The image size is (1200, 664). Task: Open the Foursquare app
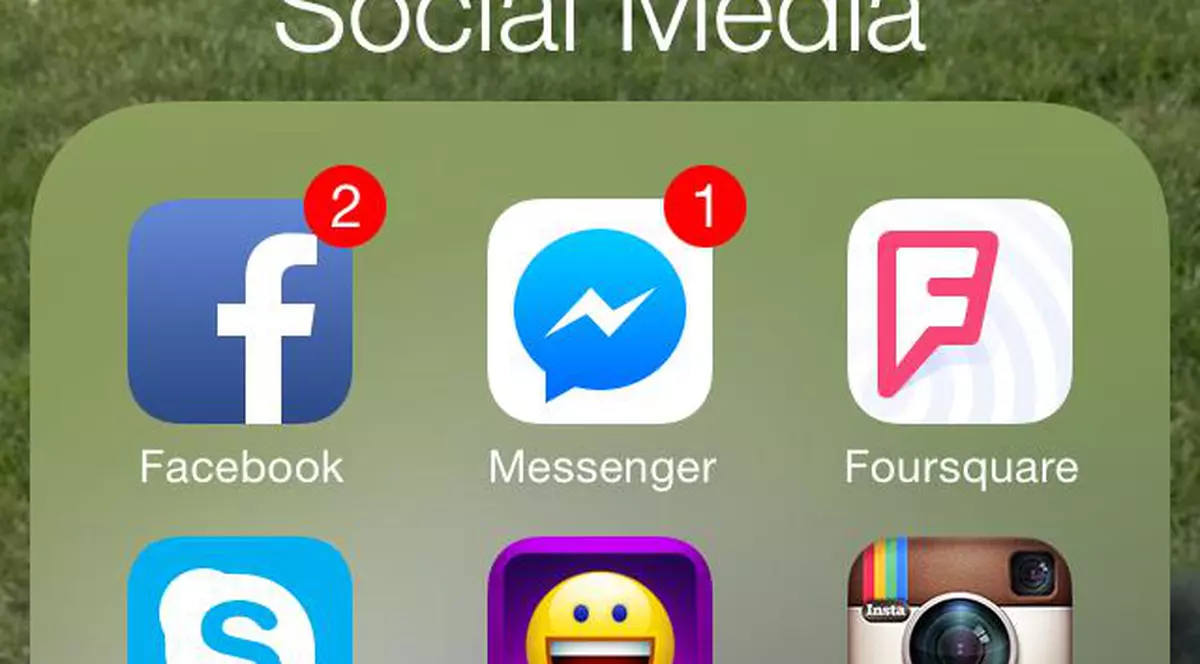tap(960, 312)
